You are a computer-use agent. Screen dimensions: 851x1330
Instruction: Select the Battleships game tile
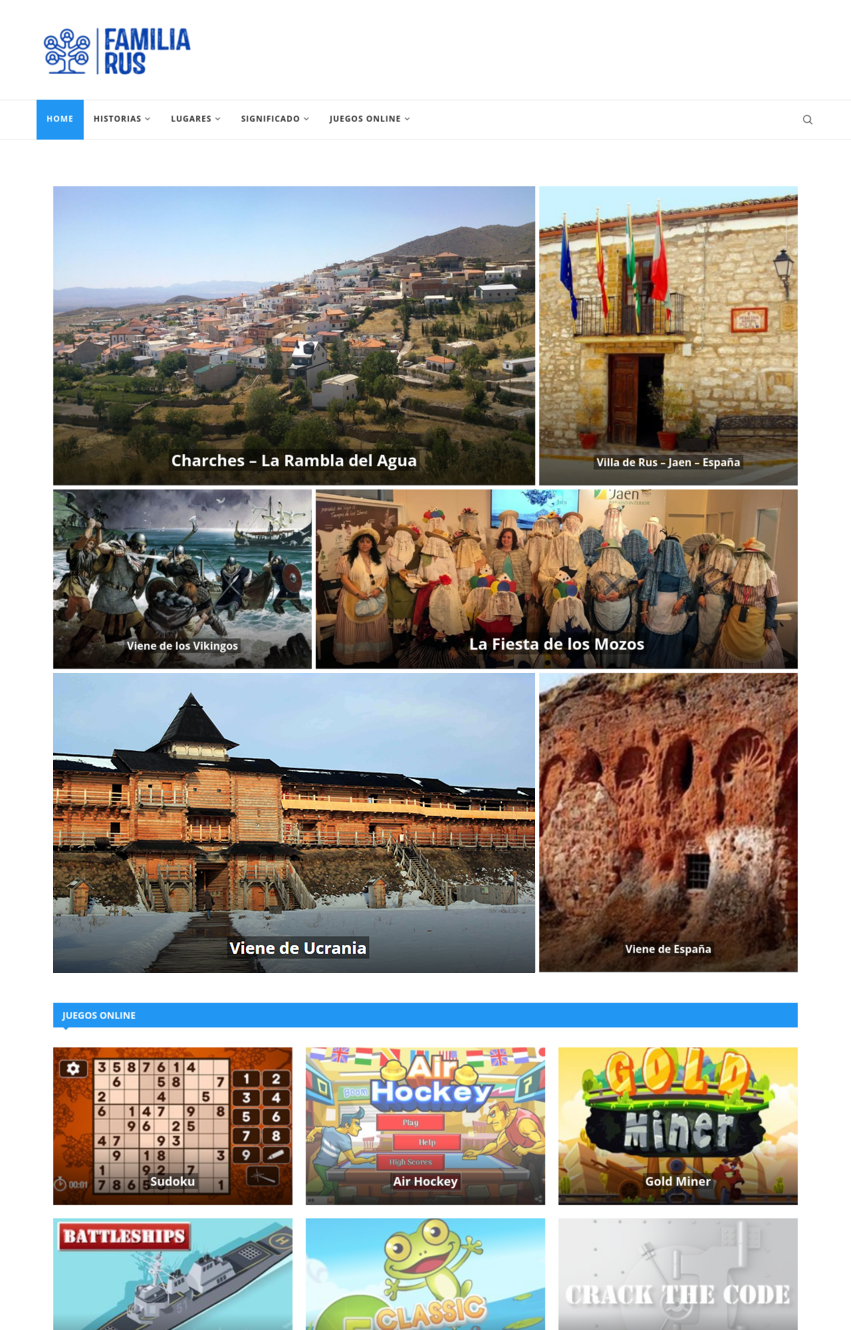click(x=172, y=1274)
